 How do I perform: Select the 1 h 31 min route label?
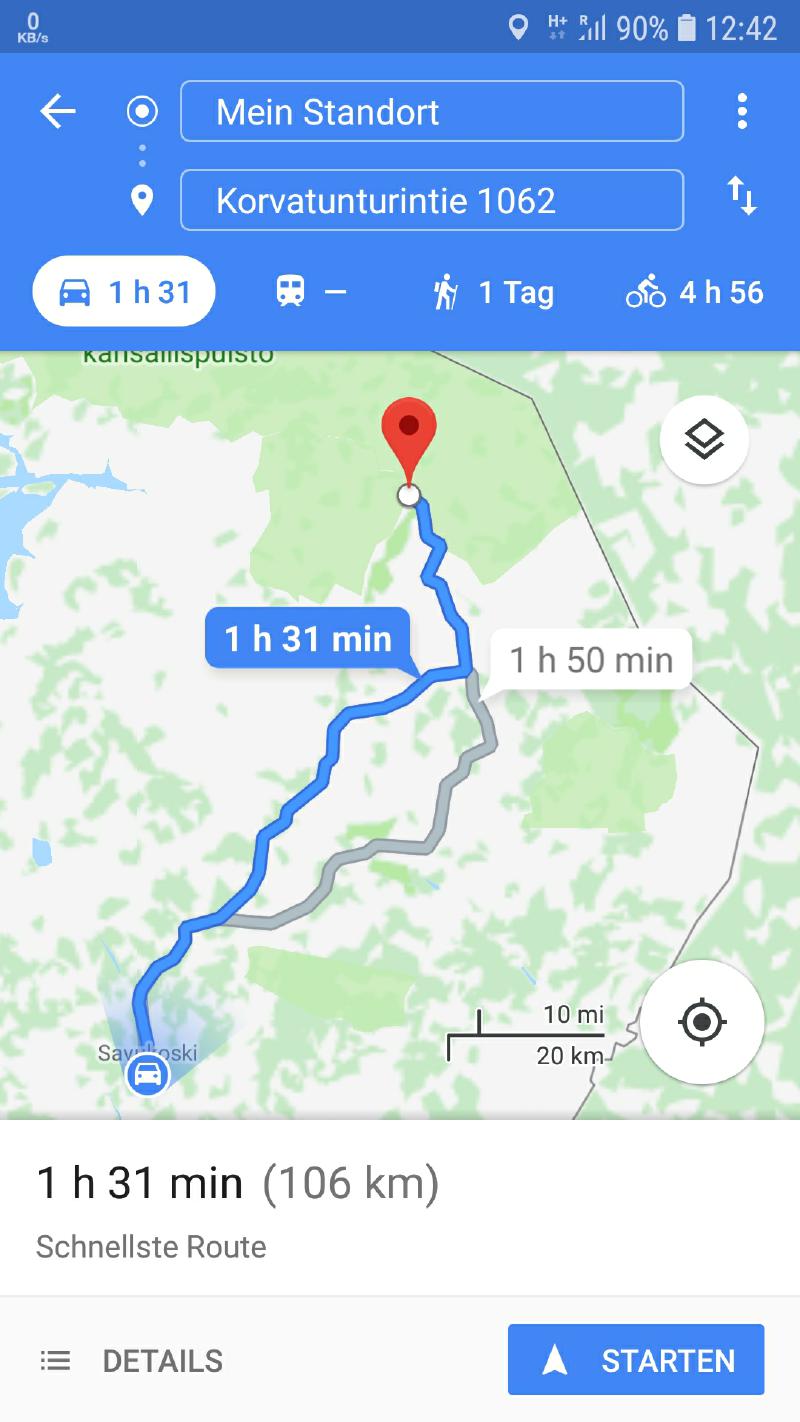coord(308,638)
